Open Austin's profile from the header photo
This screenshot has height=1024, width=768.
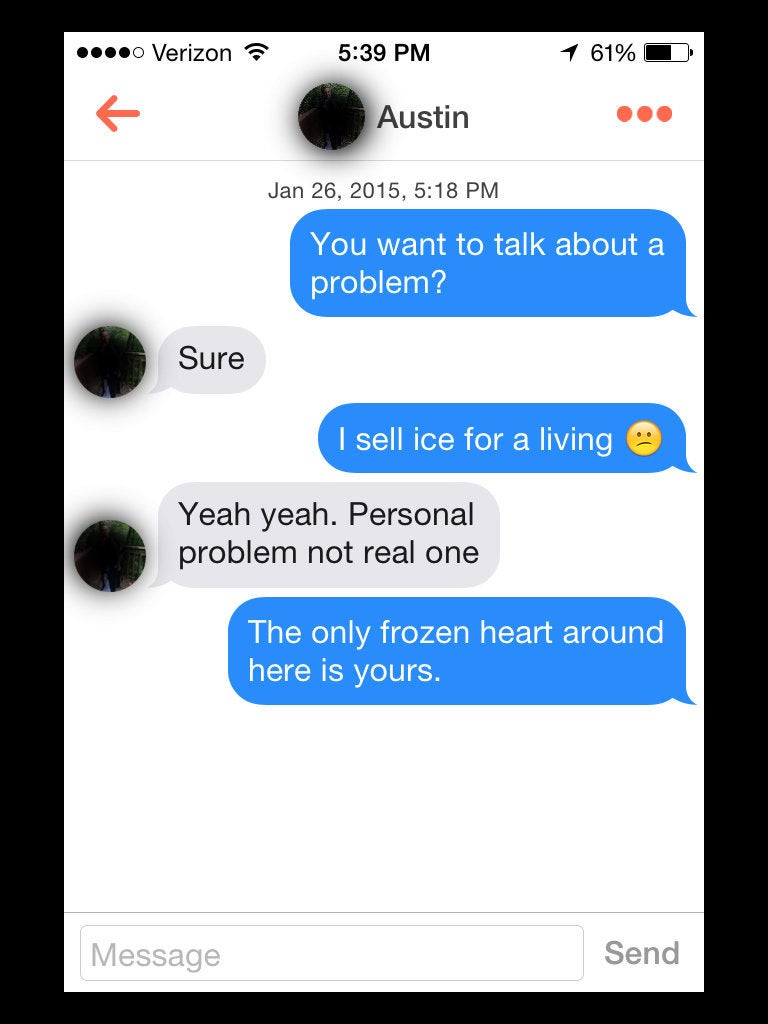click(331, 117)
